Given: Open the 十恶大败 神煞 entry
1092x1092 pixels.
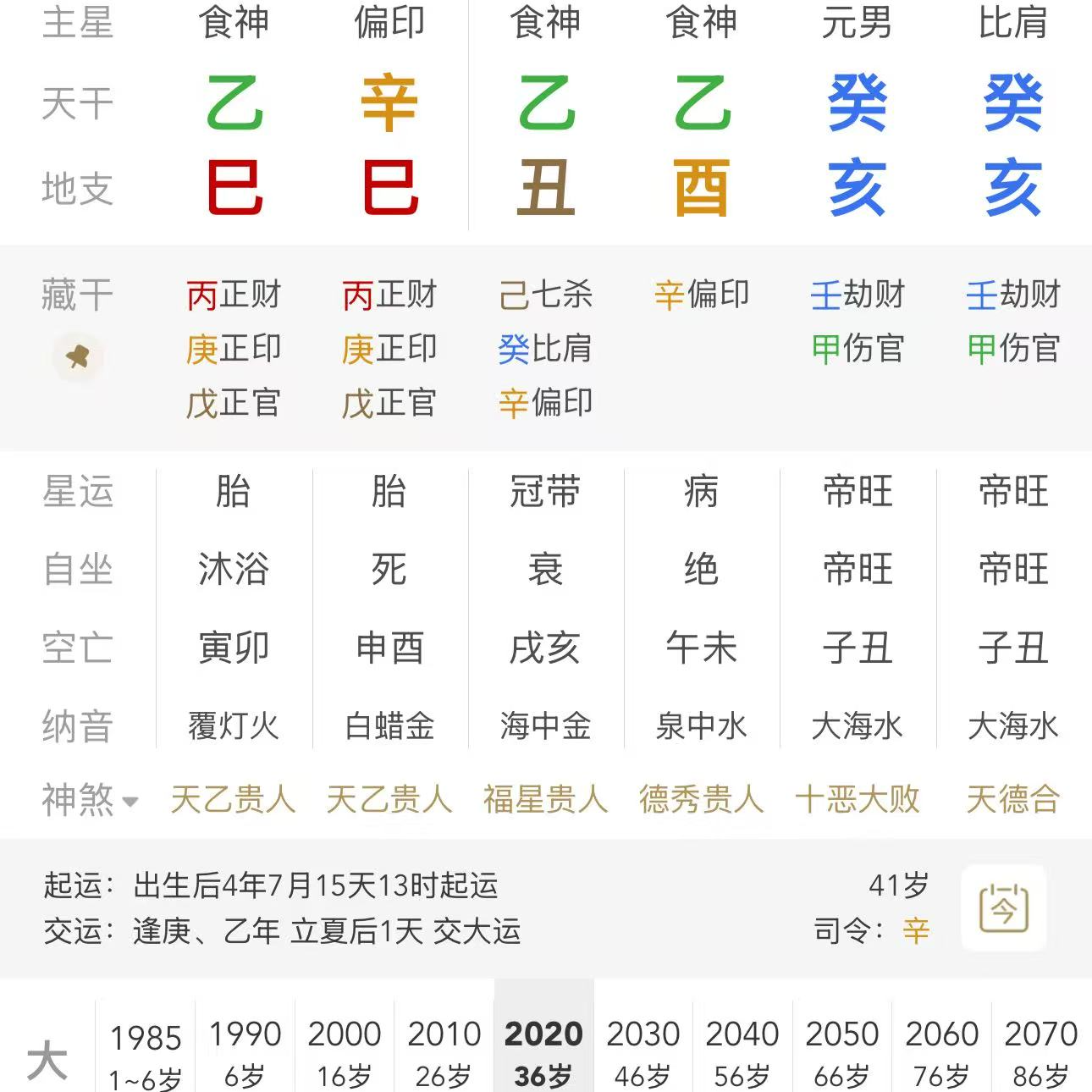Looking at the screenshot, I should click(857, 799).
